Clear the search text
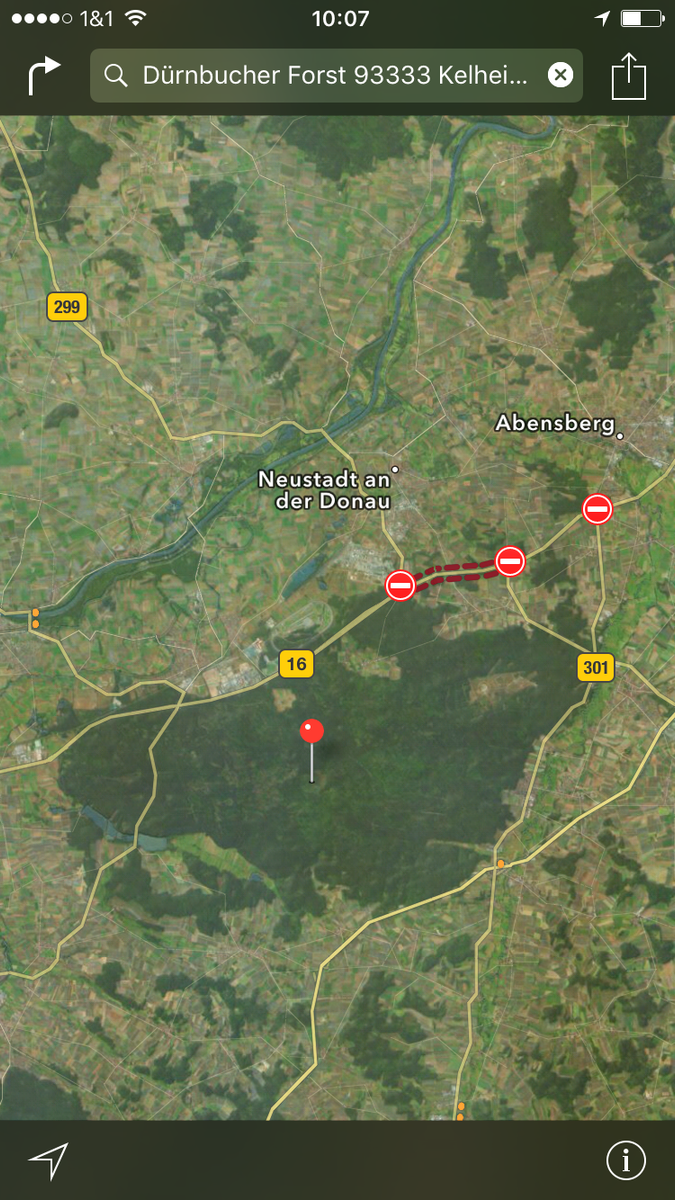 point(560,75)
